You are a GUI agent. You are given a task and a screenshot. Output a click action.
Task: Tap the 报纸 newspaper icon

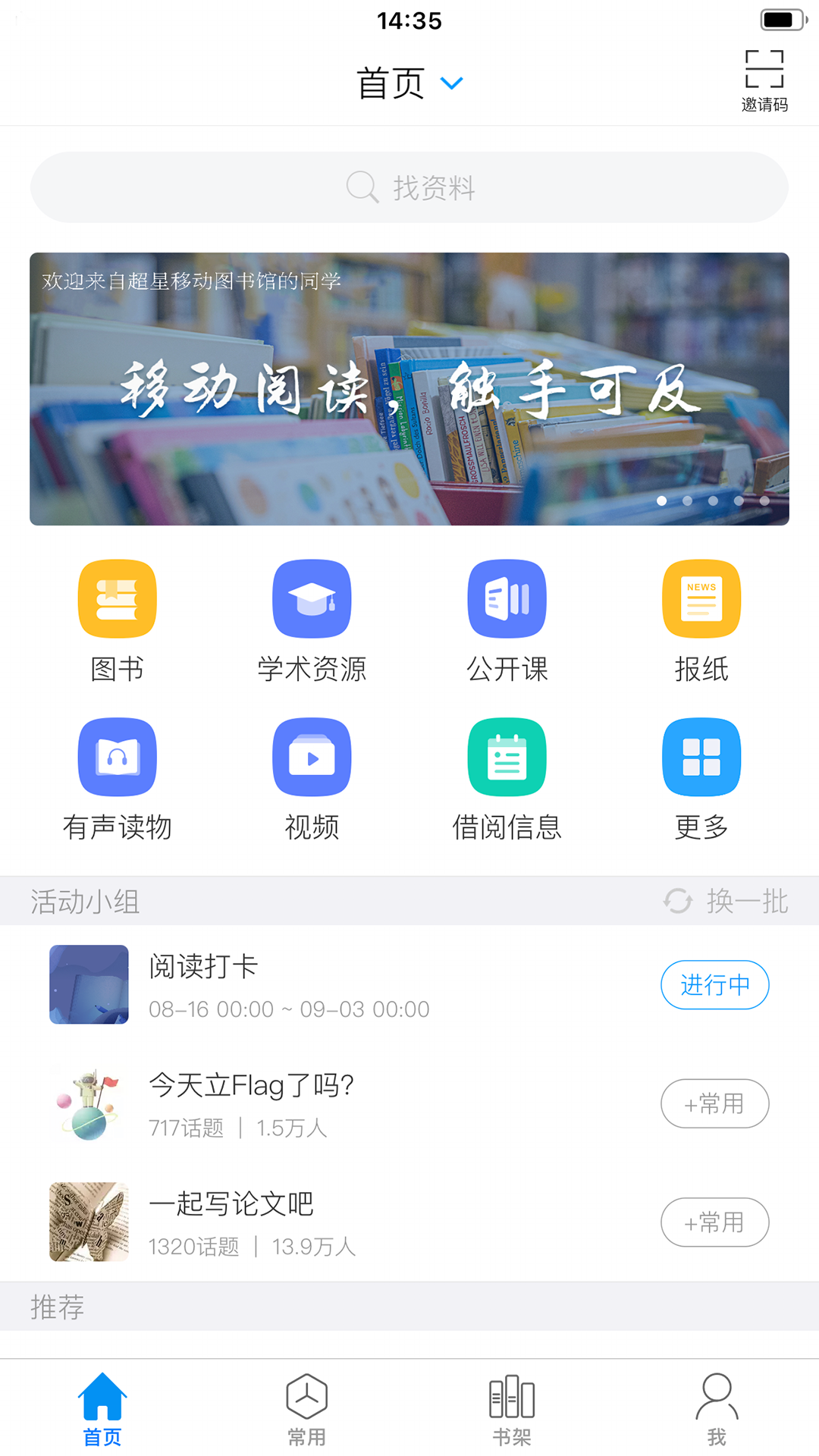[701, 598]
